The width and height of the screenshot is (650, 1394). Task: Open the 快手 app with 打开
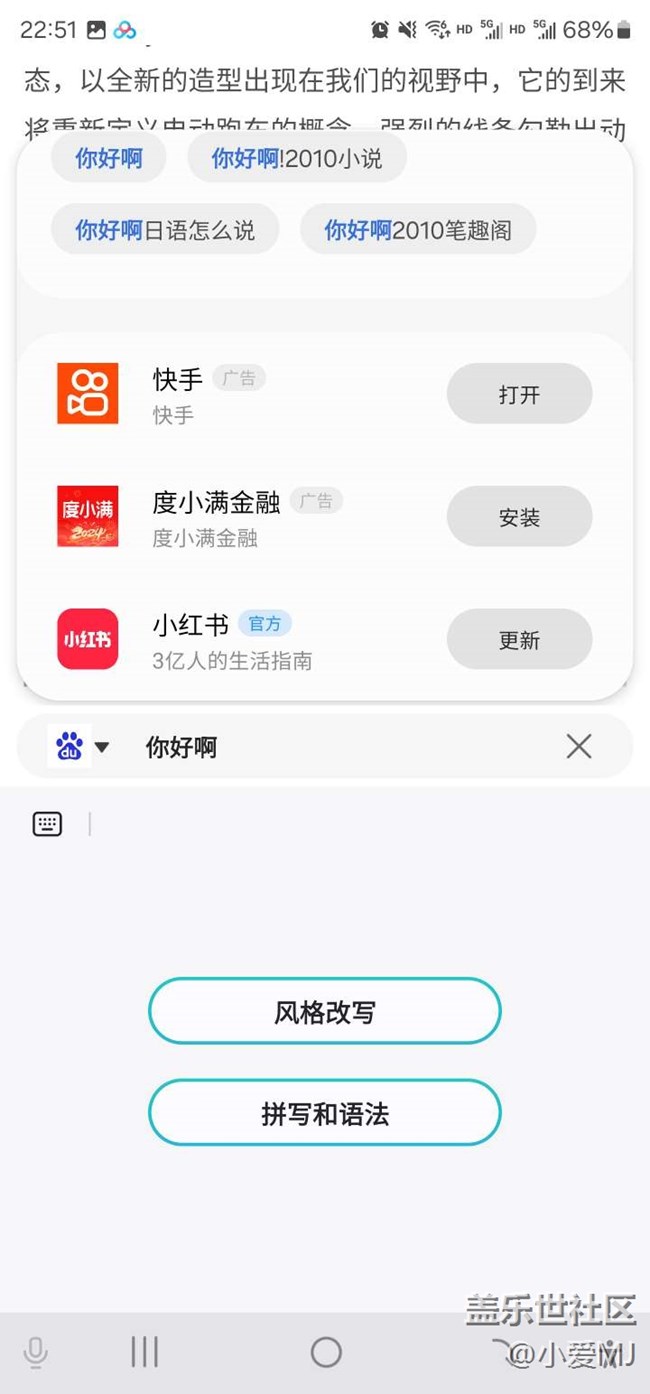coord(519,394)
